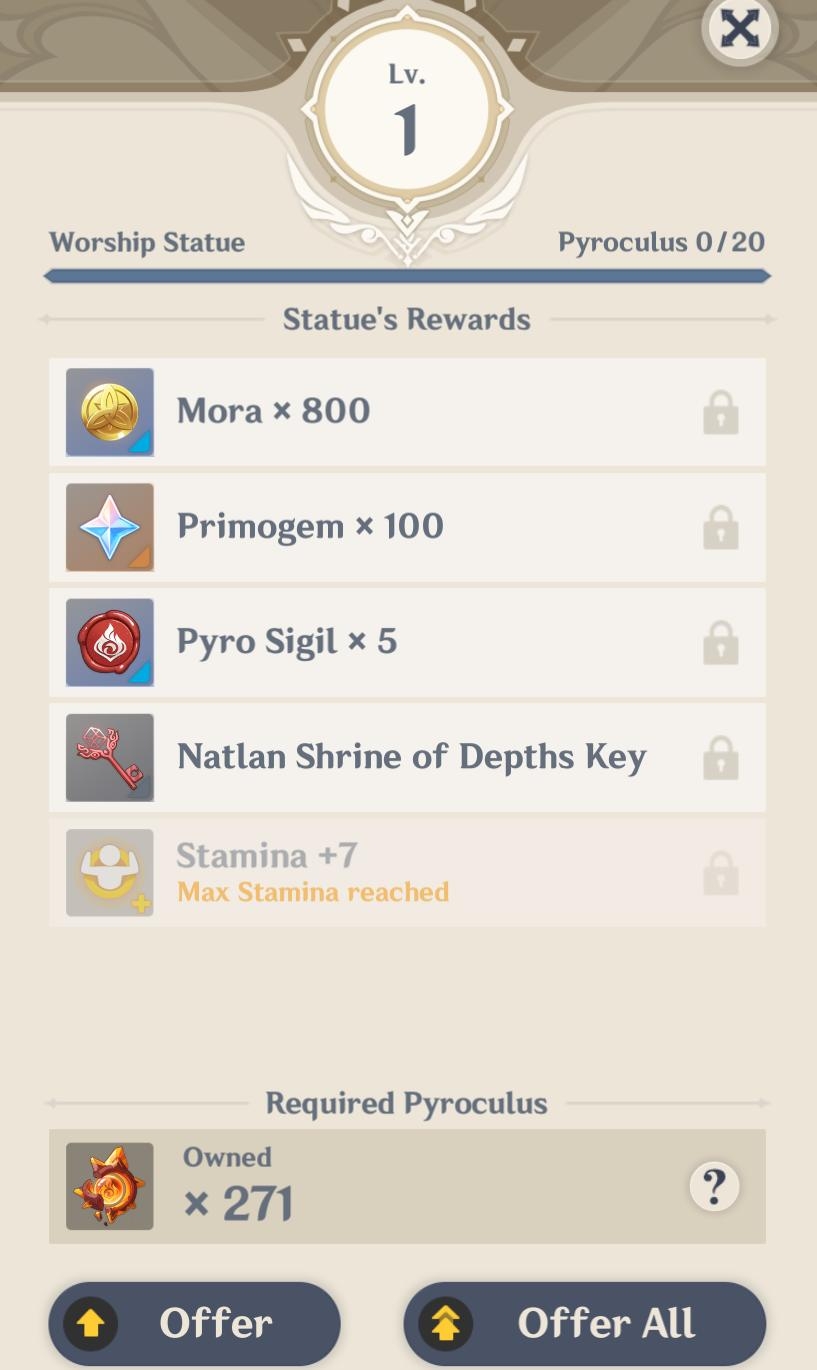Tap the Offer button

(x=195, y=1323)
